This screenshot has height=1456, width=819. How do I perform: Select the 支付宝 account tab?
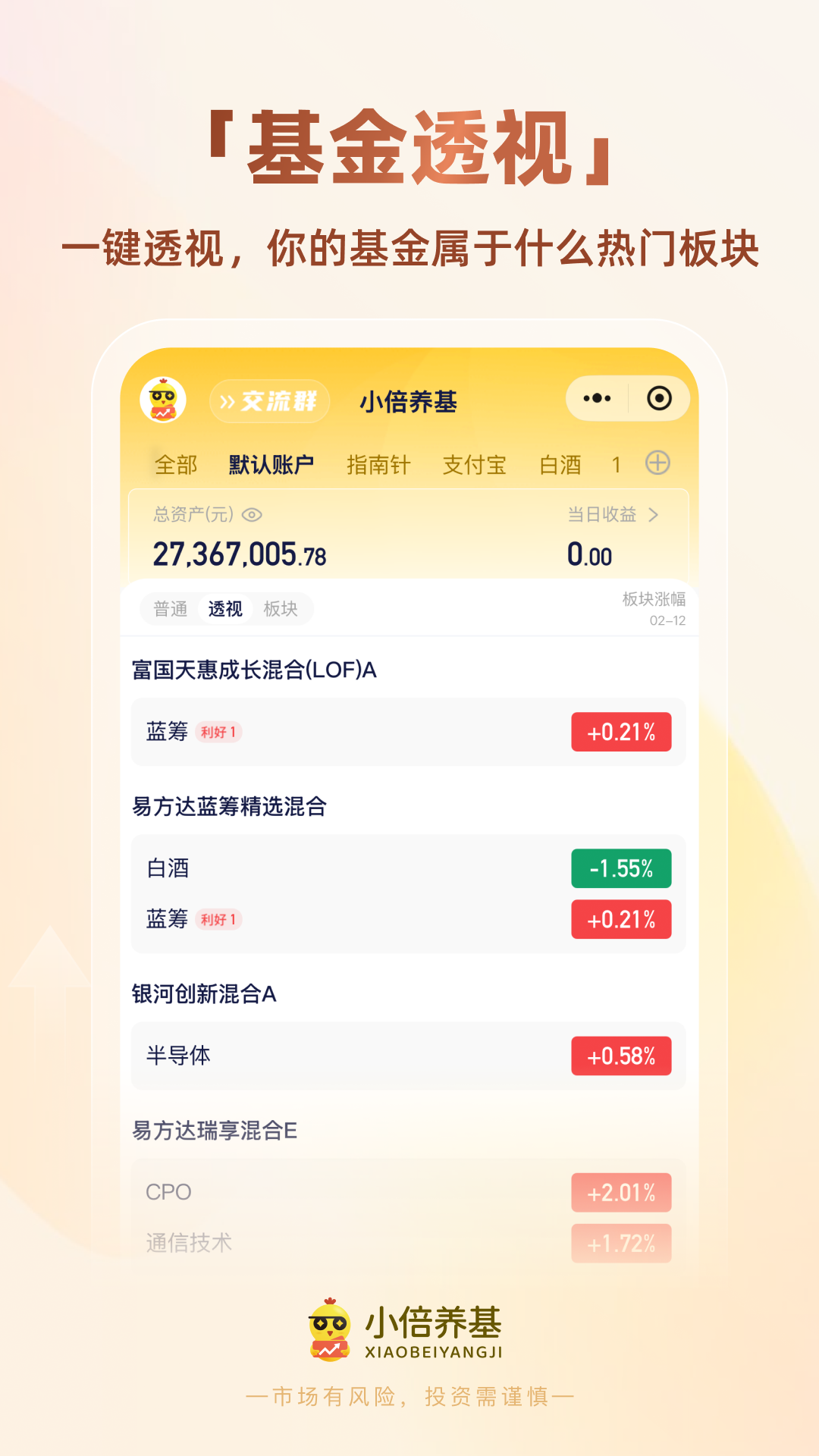(x=476, y=464)
